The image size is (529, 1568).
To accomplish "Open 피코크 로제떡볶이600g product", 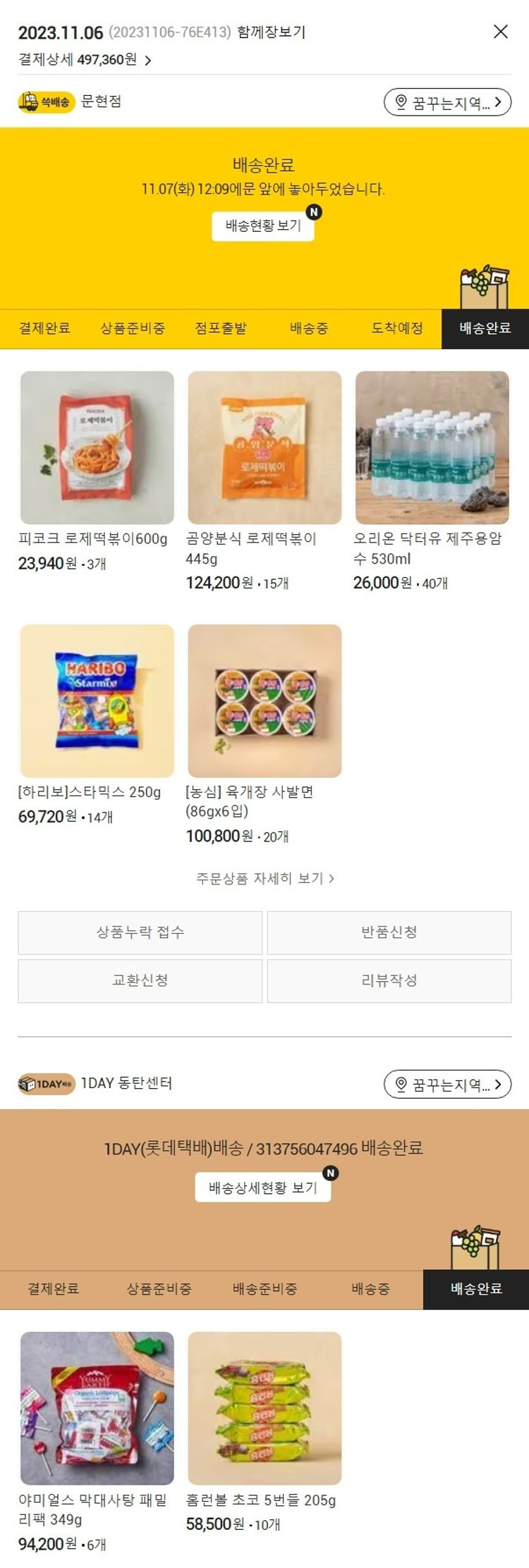I will pos(97,448).
